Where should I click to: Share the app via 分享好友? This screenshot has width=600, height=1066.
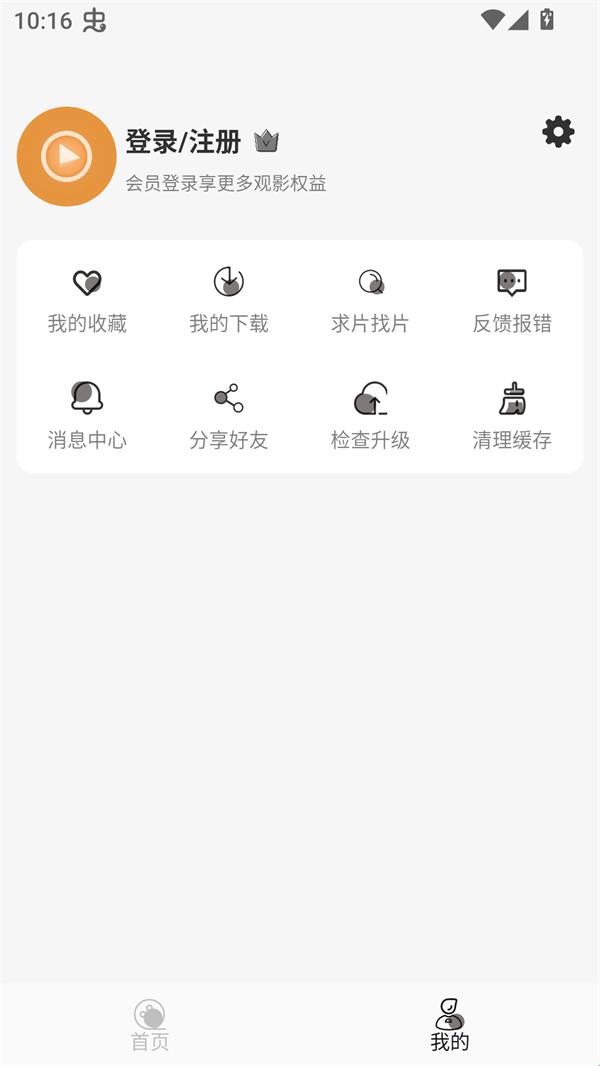coord(229,416)
